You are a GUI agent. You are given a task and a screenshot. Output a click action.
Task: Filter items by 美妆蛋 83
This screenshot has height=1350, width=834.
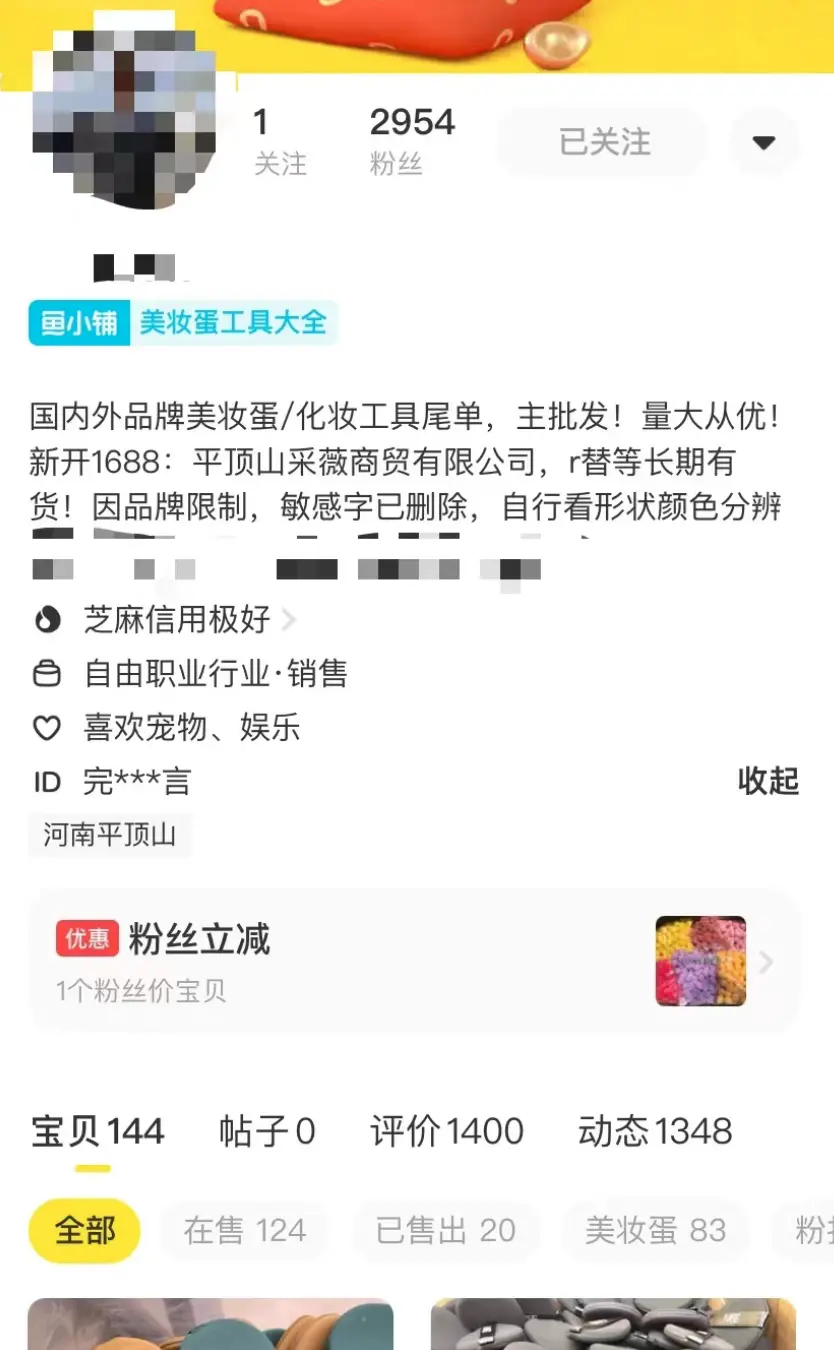click(x=655, y=1230)
